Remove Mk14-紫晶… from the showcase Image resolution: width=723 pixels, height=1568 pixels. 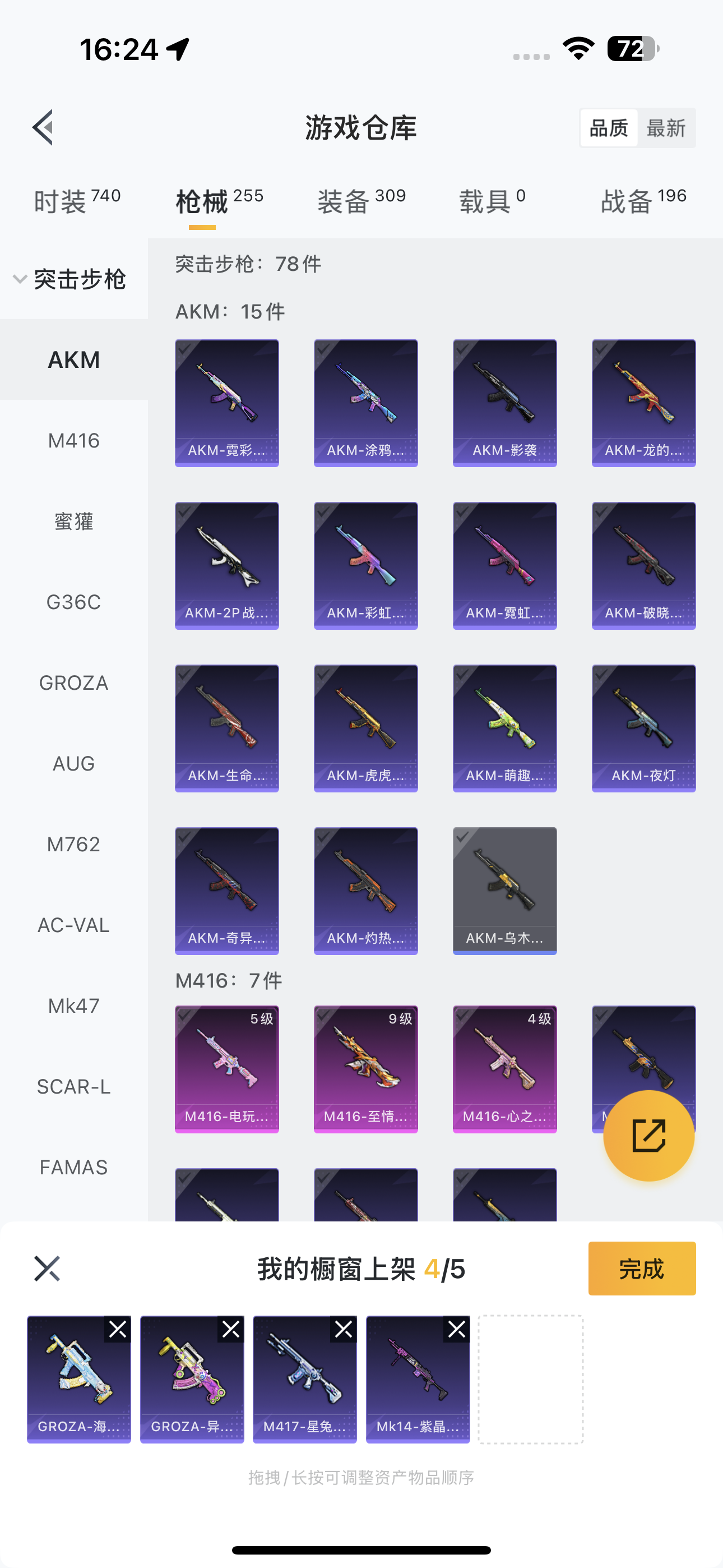click(456, 1329)
